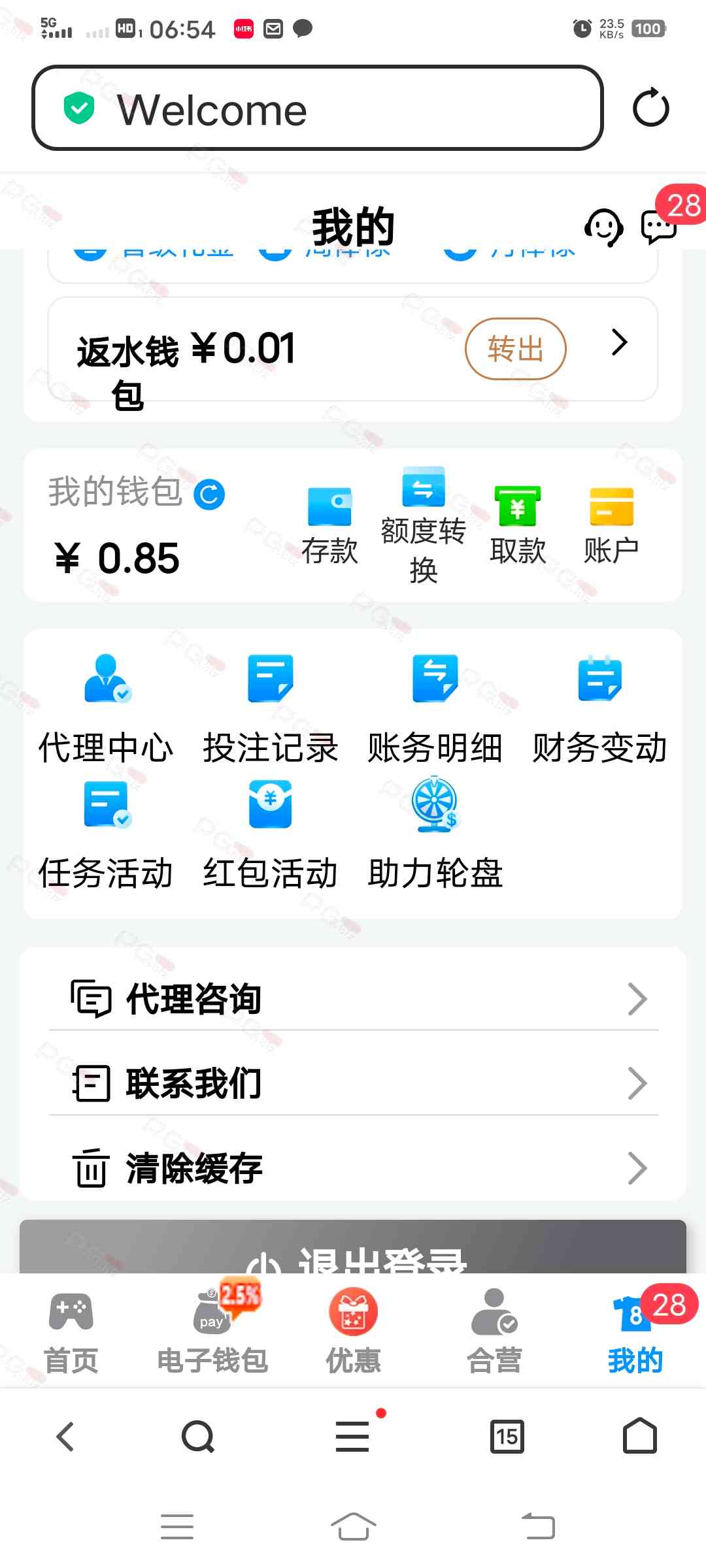Screen dimensions: 706x1568
Task: Open messages with the 28 badge
Action: coord(658,227)
